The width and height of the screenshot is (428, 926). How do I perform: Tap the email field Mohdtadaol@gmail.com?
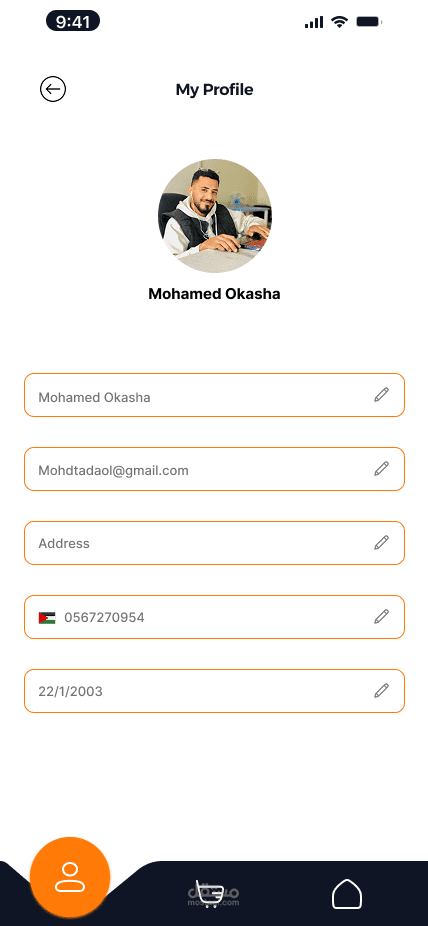point(214,469)
